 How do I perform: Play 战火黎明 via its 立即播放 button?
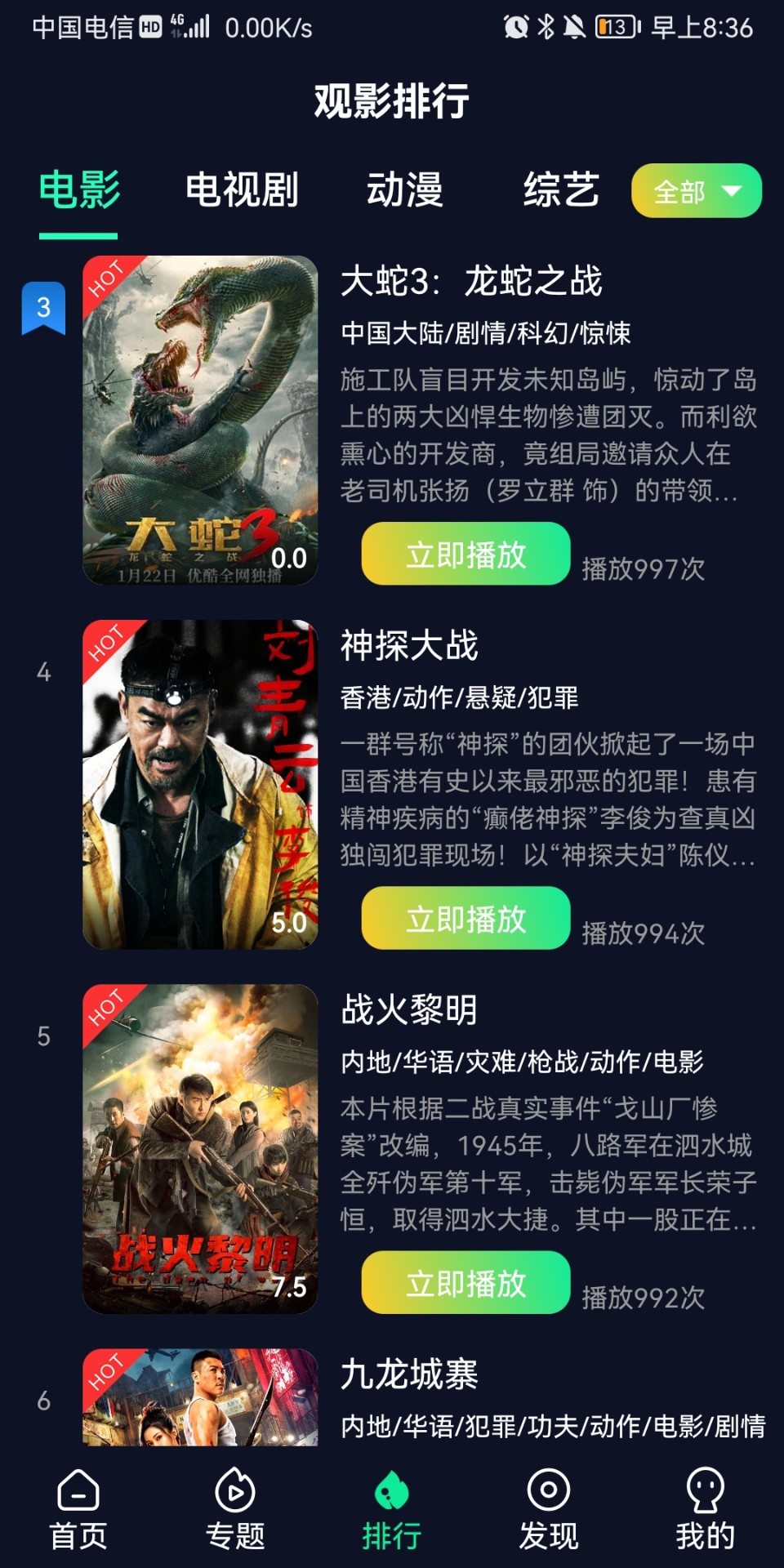coord(465,1282)
